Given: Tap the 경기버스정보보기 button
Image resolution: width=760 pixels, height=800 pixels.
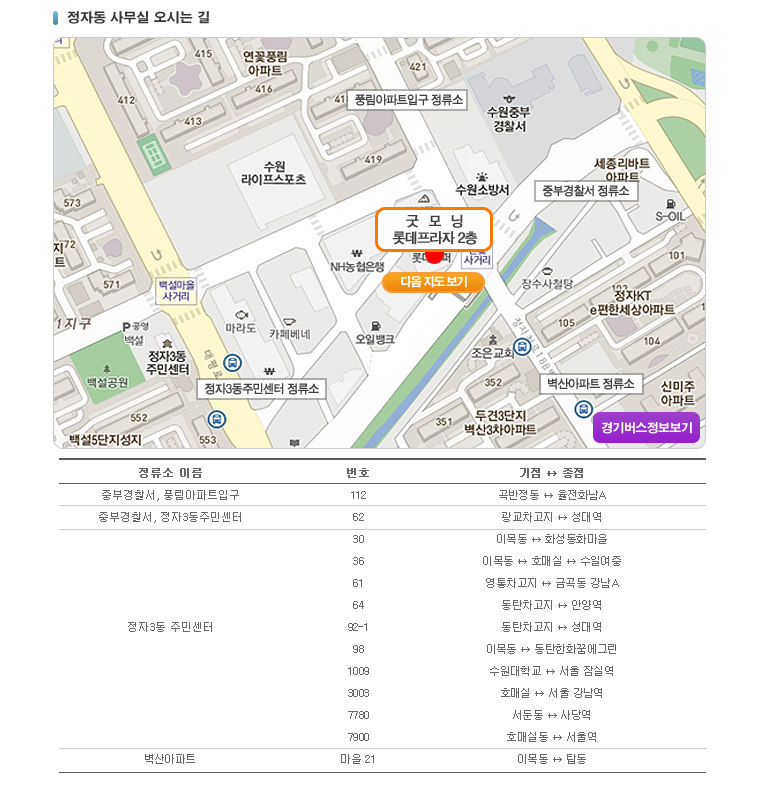Looking at the screenshot, I should tap(646, 427).
